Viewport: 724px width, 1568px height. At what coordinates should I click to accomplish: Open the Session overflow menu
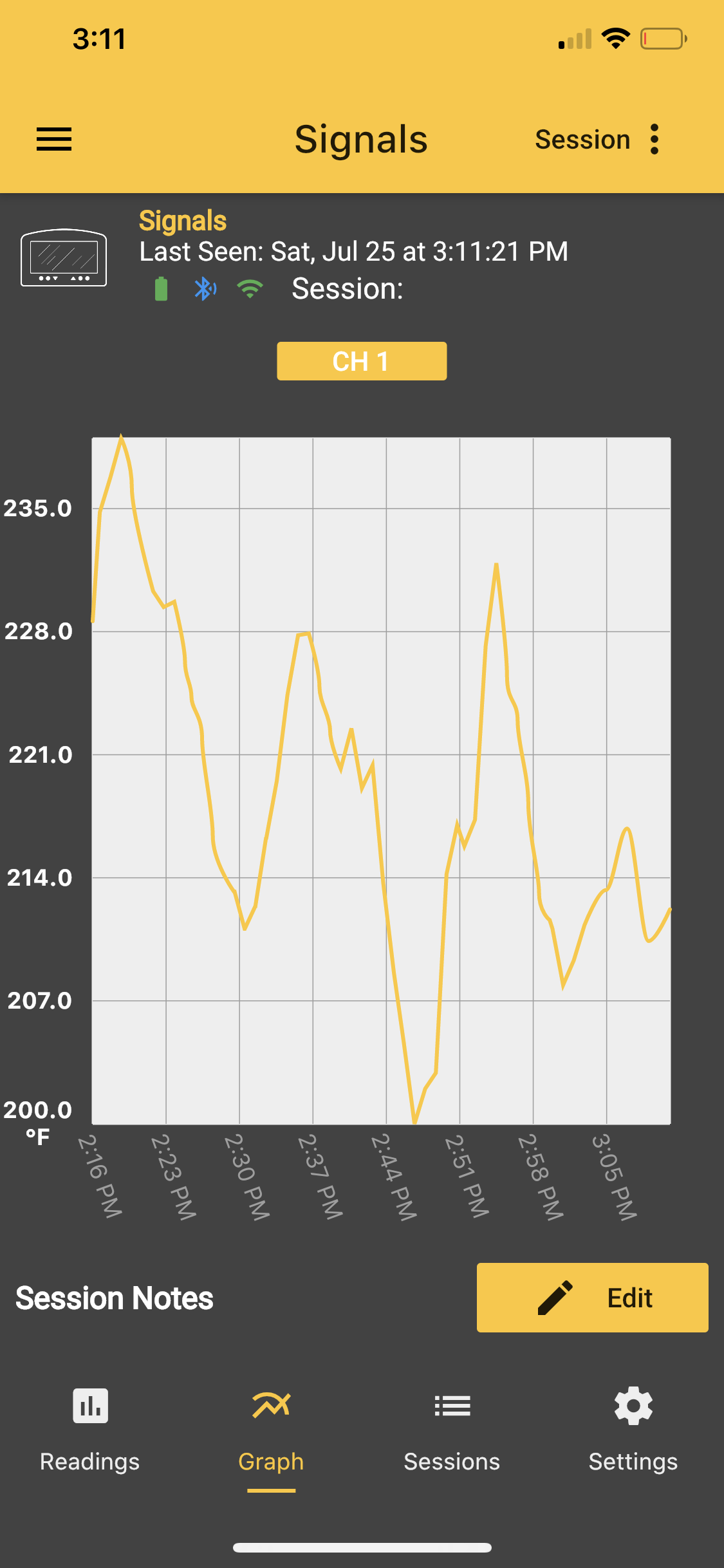pos(654,139)
